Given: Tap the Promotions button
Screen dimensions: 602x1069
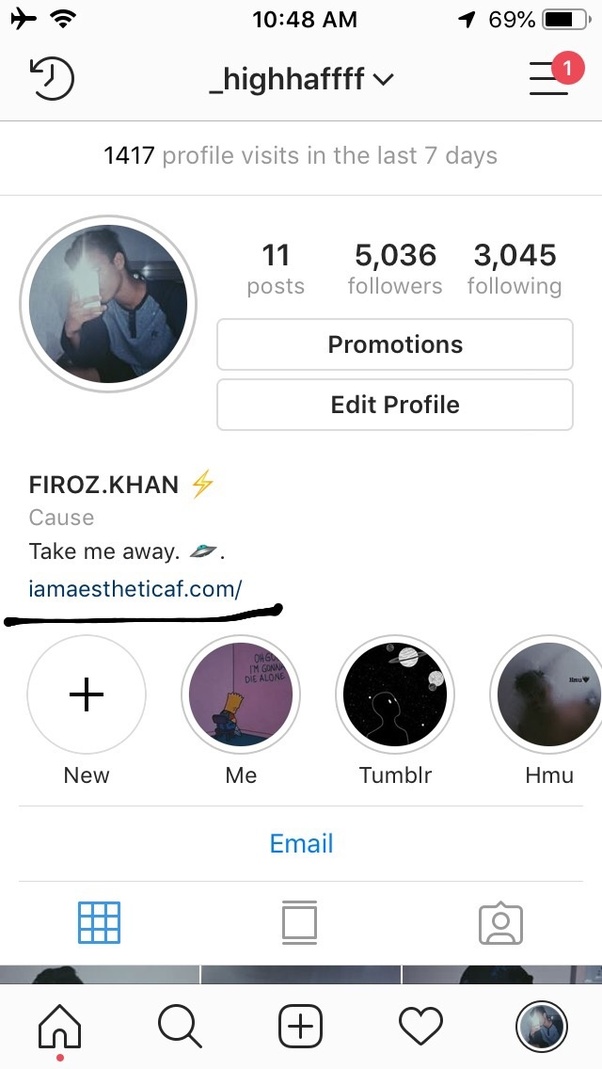Looking at the screenshot, I should (395, 345).
